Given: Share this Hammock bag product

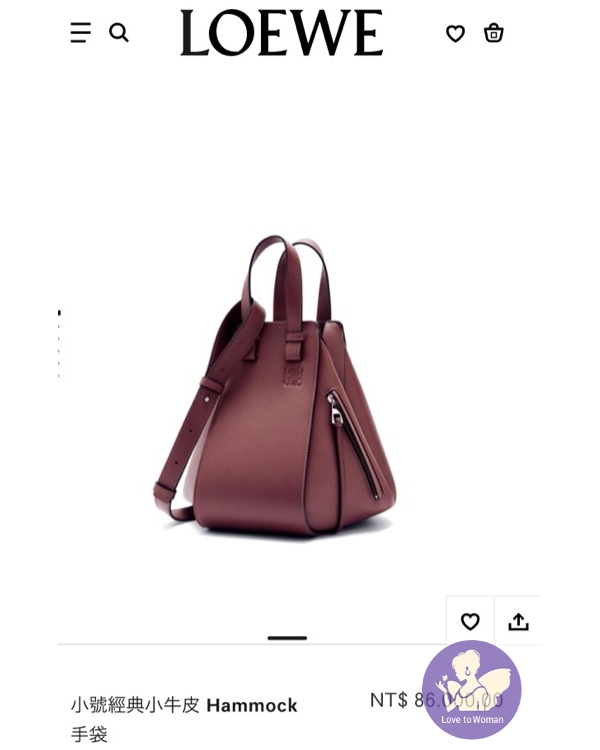Looking at the screenshot, I should pyautogui.click(x=518, y=621).
